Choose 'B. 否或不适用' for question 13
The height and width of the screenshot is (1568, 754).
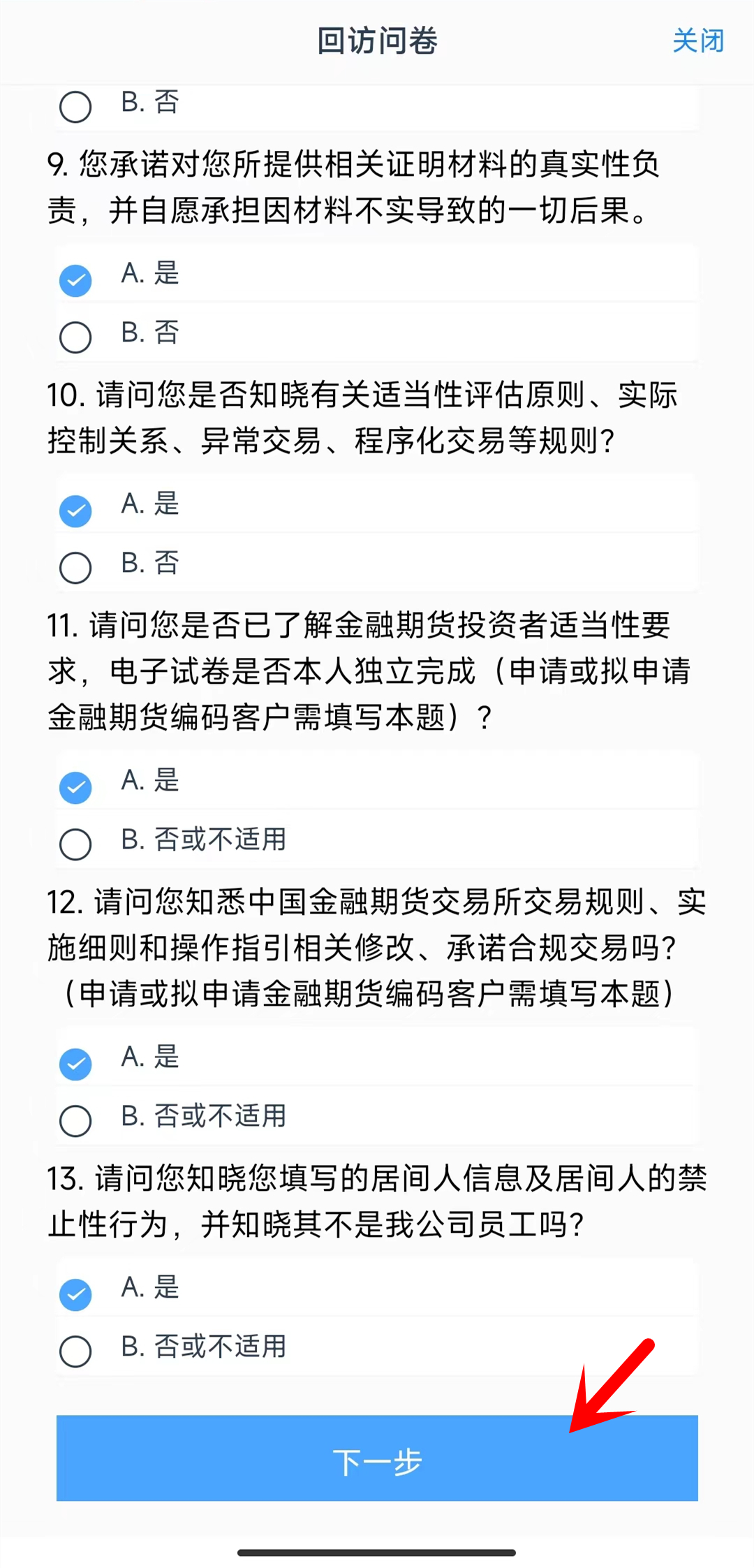[75, 1351]
